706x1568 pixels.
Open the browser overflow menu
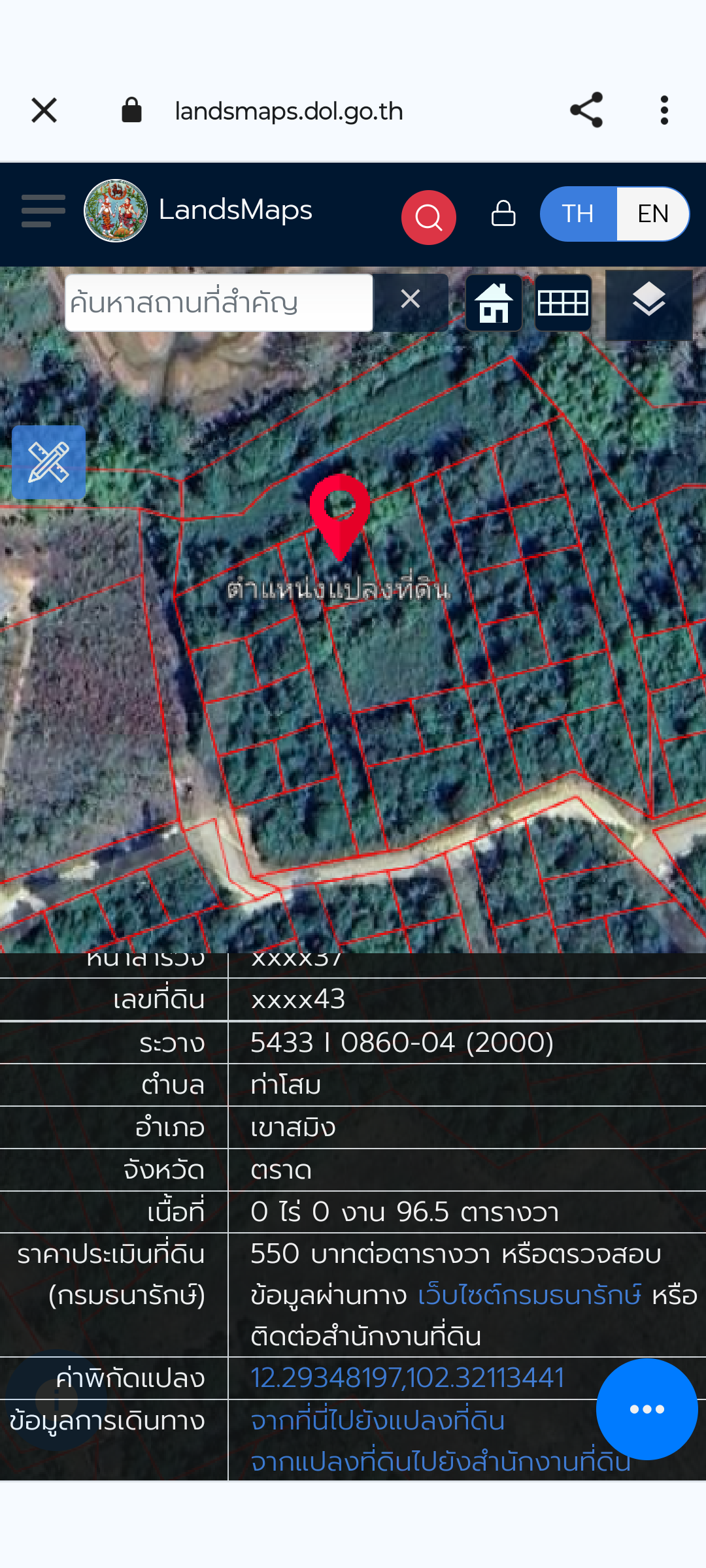[664, 110]
